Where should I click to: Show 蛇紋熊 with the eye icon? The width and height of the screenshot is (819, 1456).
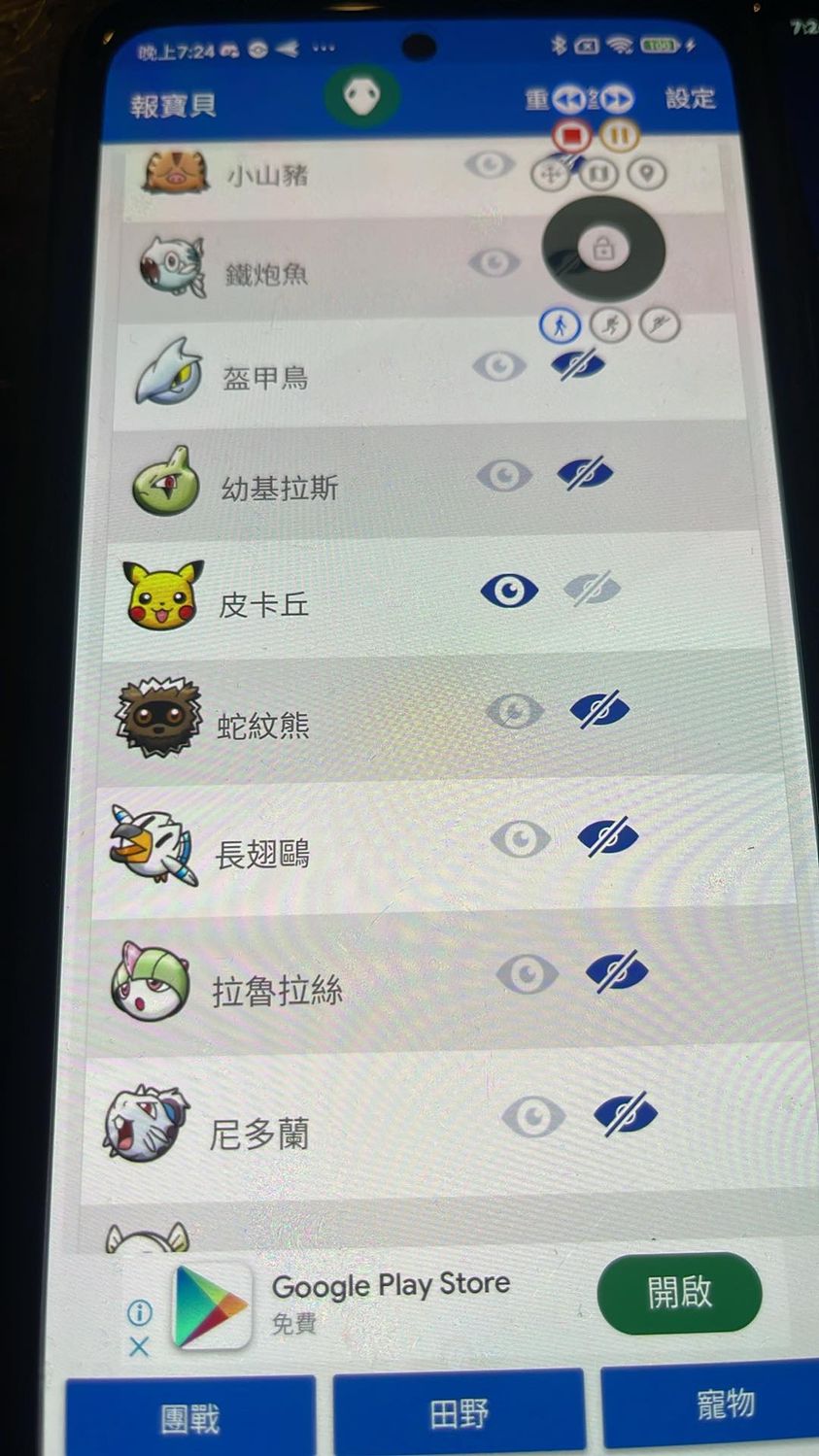514,711
